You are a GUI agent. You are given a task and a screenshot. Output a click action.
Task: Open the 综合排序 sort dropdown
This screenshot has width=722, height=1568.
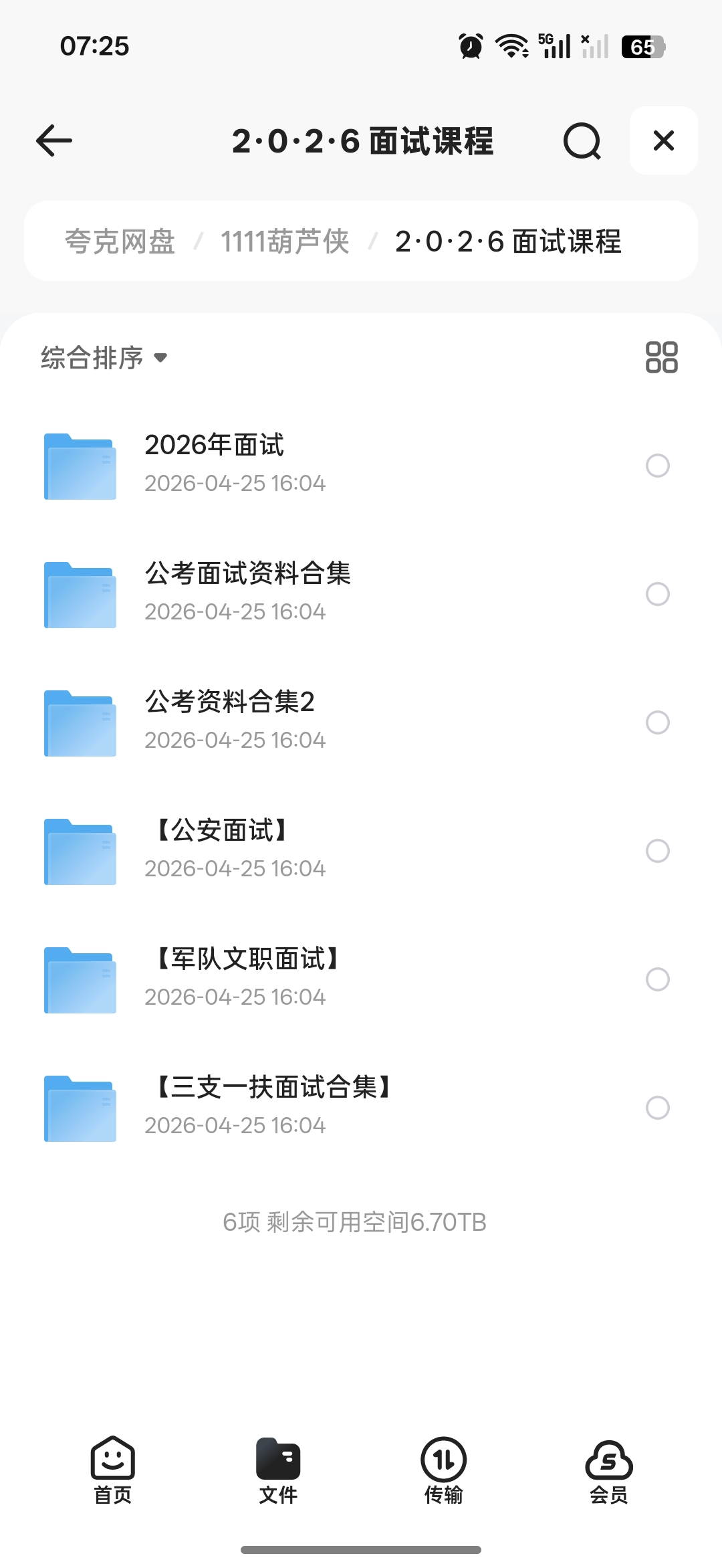coord(92,358)
